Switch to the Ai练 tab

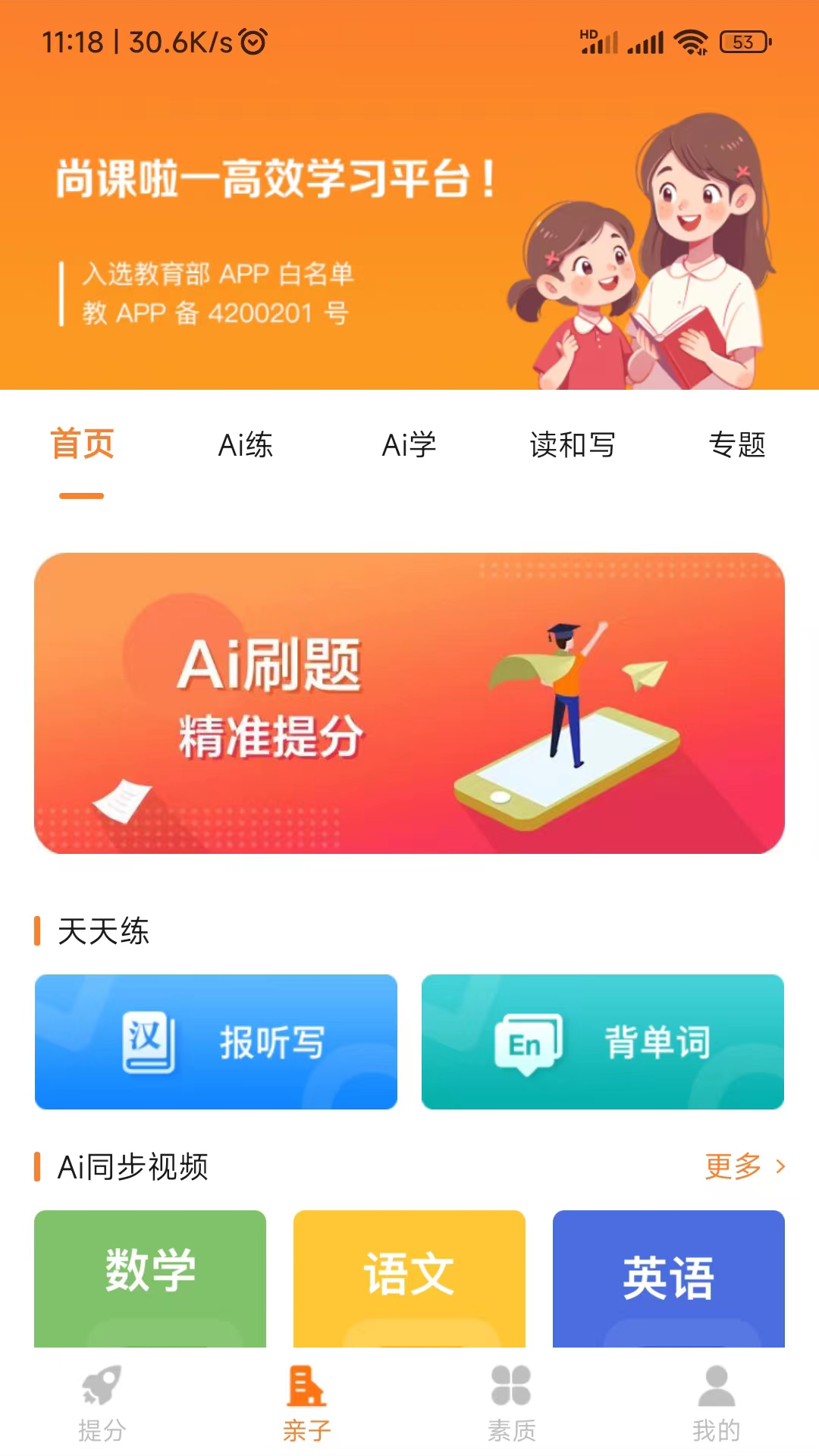[246, 445]
